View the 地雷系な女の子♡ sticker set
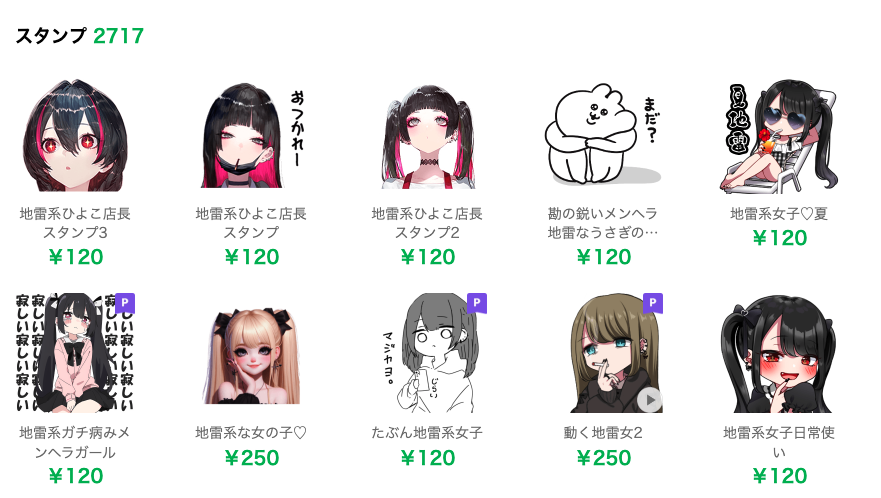Image resolution: width=881 pixels, height=498 pixels. tap(251, 353)
